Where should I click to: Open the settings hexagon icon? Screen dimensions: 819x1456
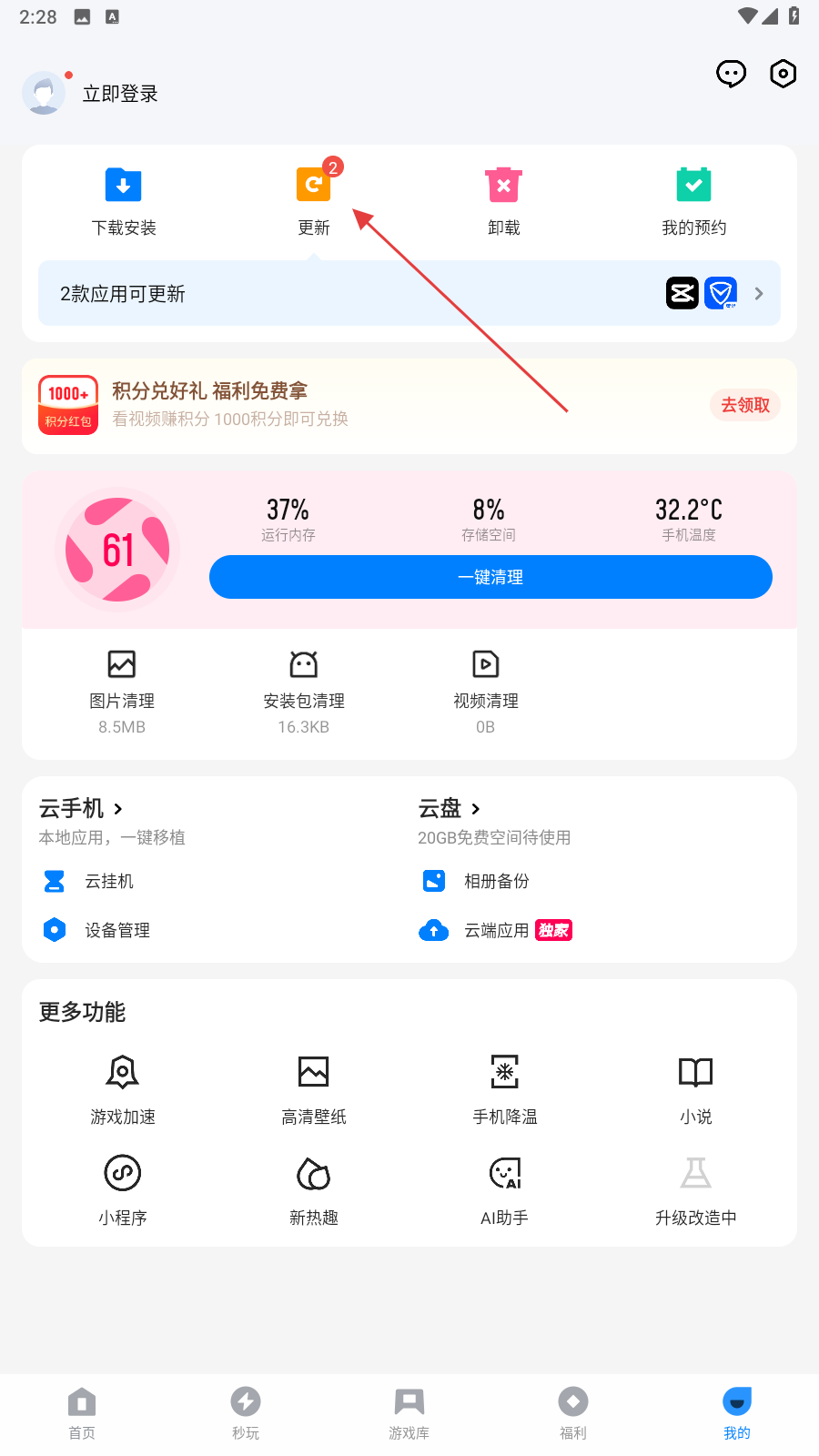[x=783, y=74]
